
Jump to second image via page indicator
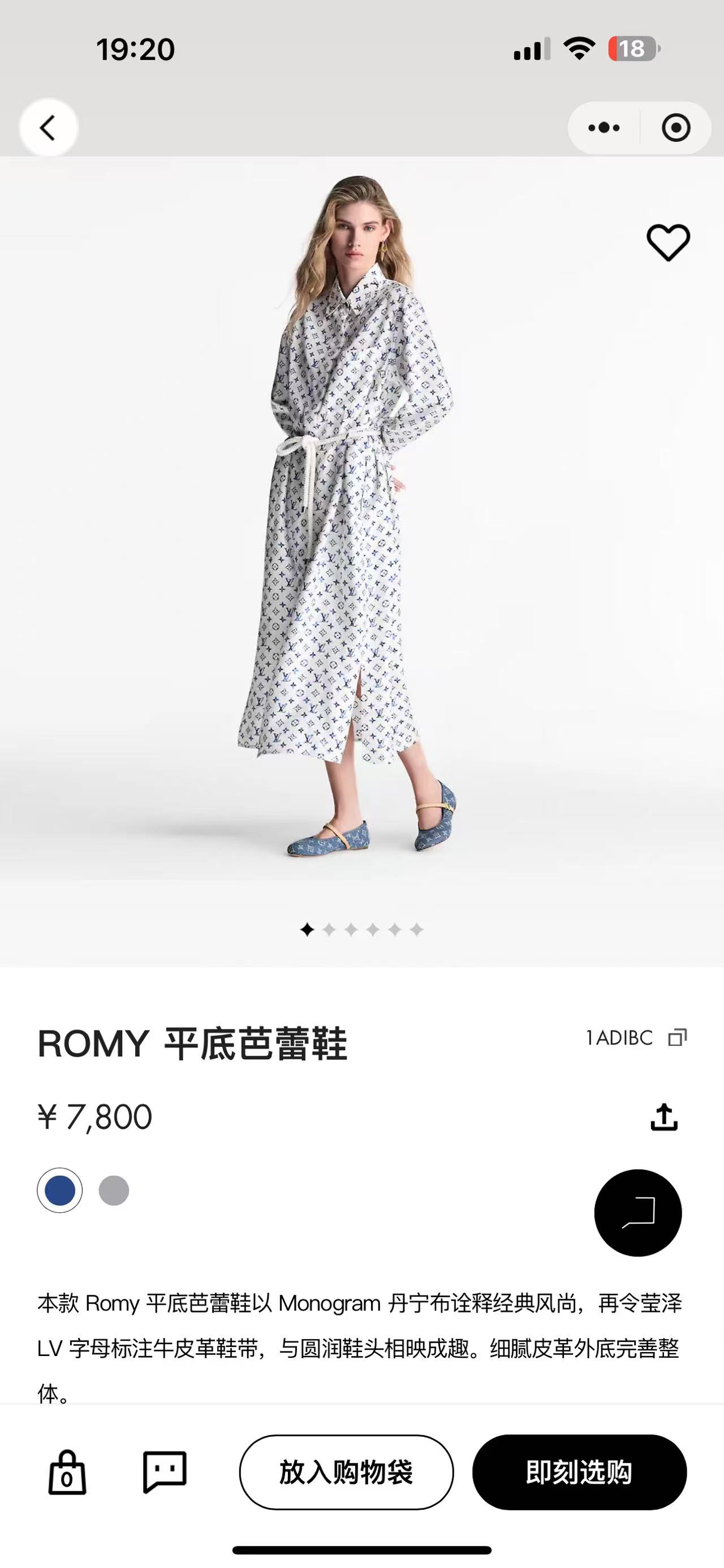point(329,929)
